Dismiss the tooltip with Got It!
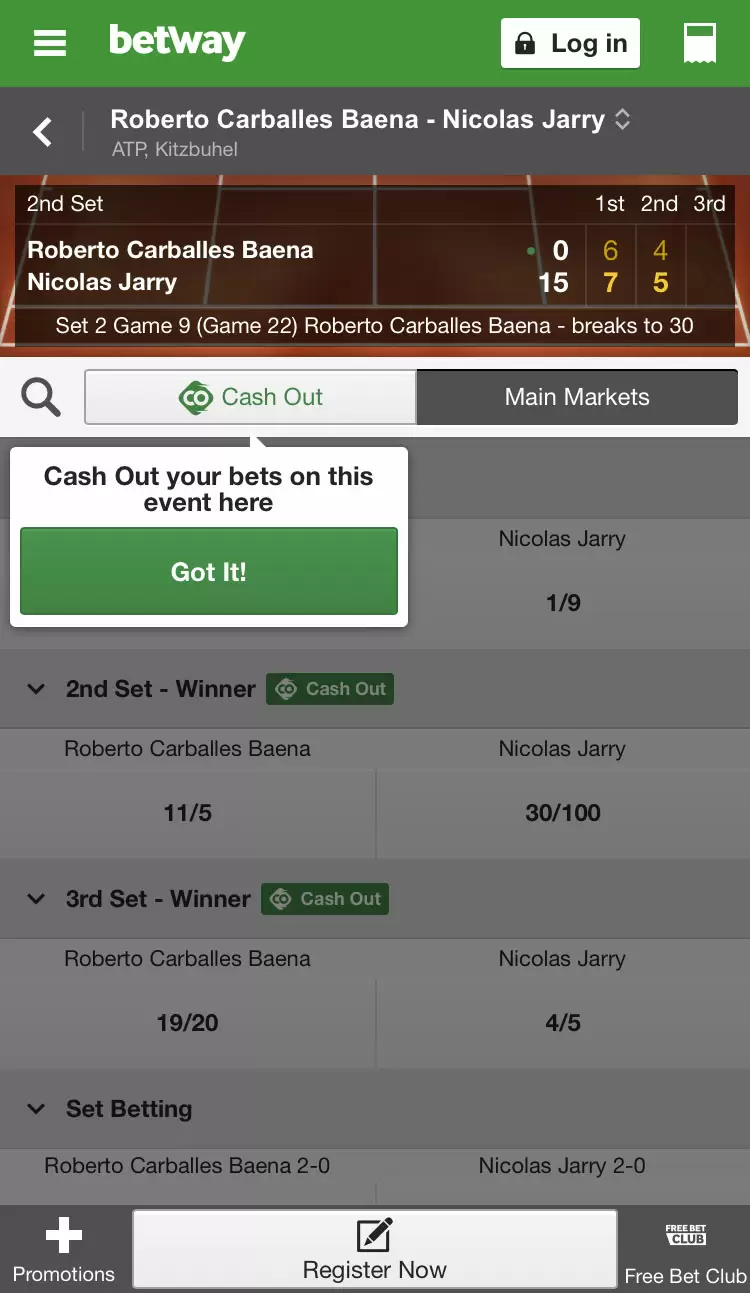Screen dimensions: 750x1293 click(x=208, y=571)
